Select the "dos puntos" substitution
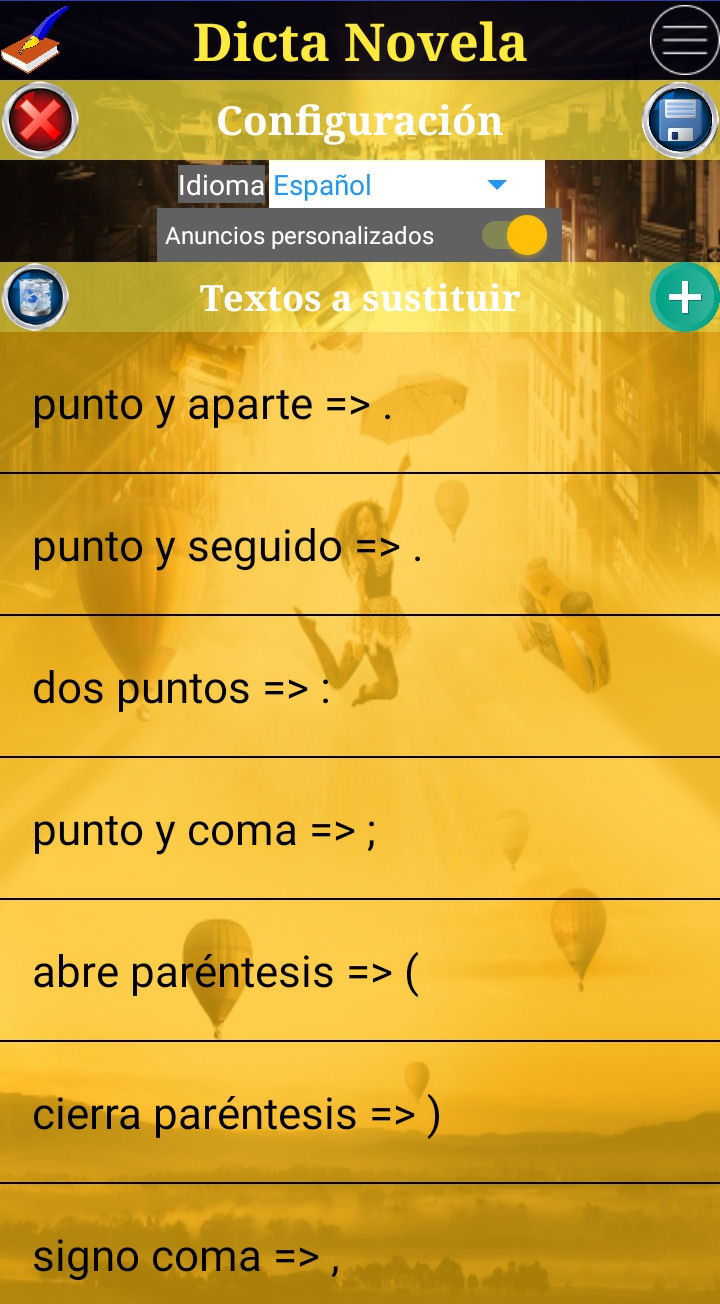Screen dimensions: 720x1304 360,688
